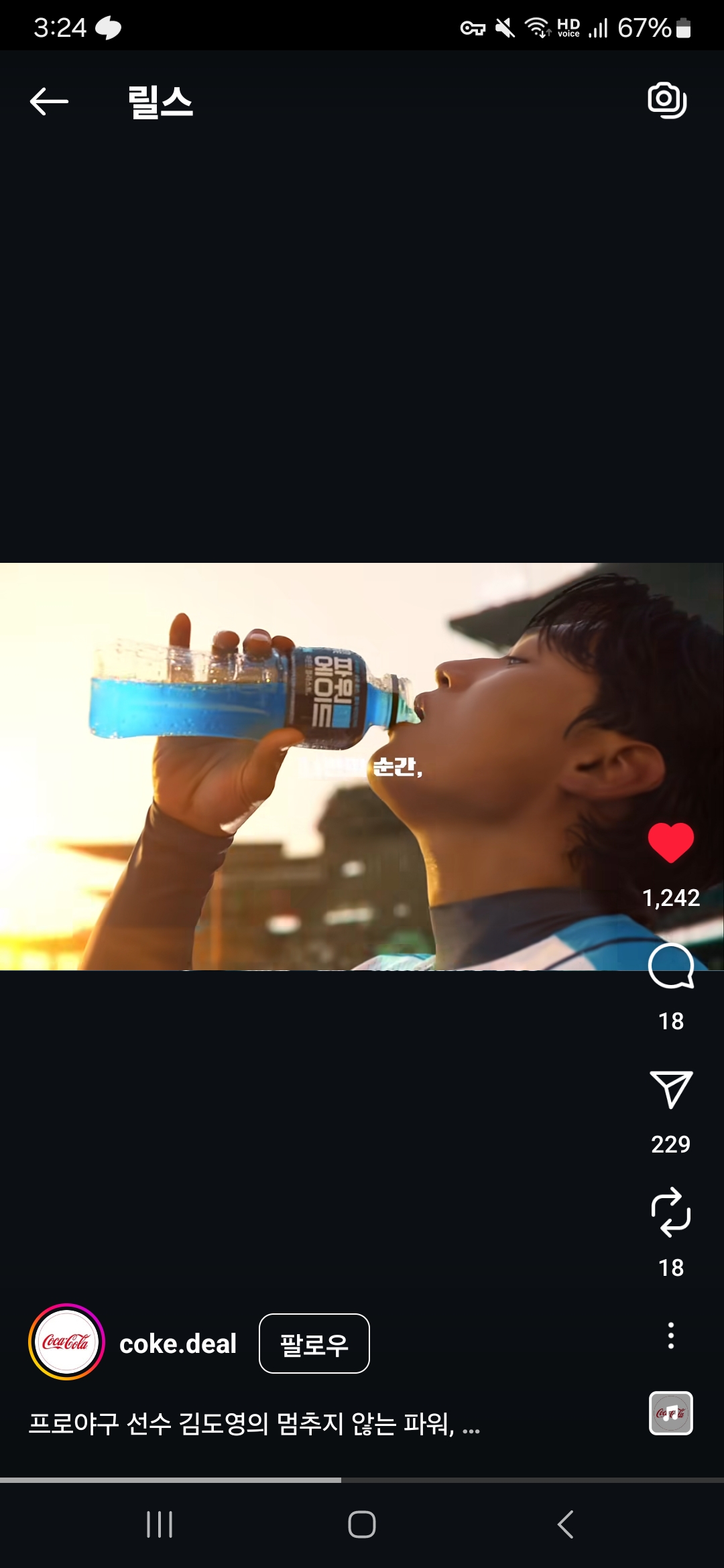Repost this reel
The image size is (724, 1568).
(x=670, y=1213)
